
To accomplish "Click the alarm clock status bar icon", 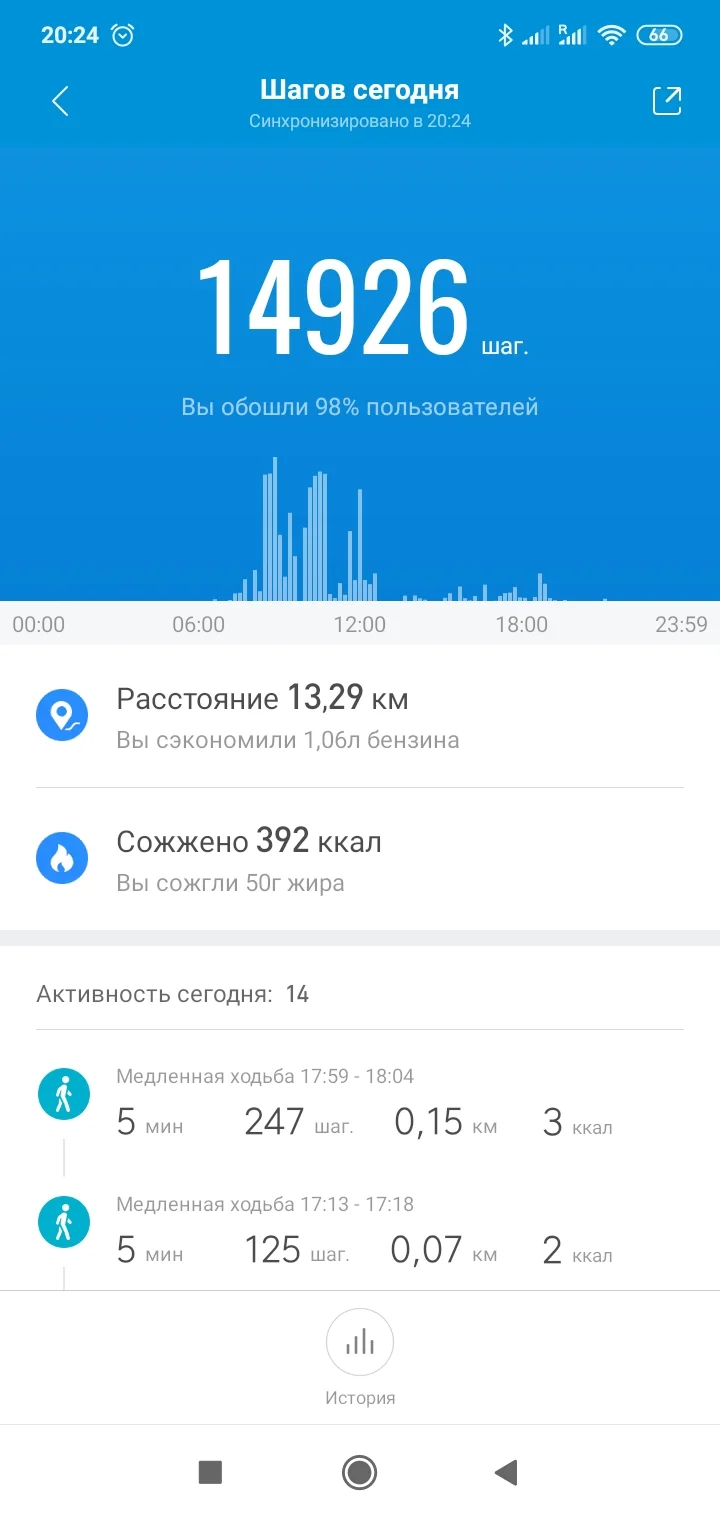I will click(x=122, y=34).
